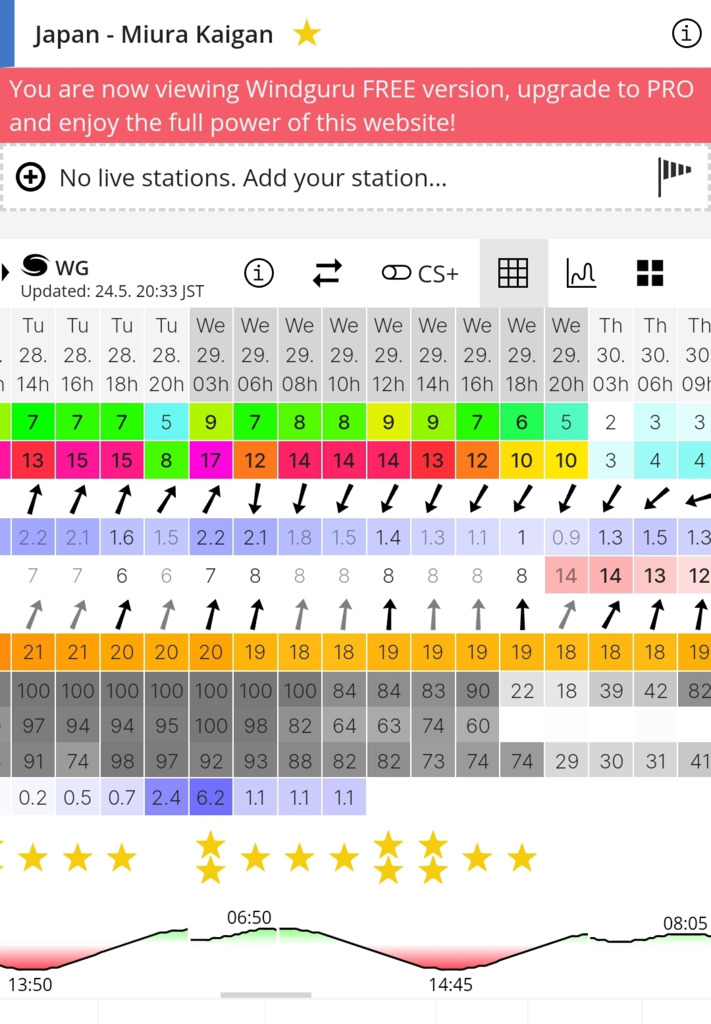Open the WG model info icon

[259, 273]
